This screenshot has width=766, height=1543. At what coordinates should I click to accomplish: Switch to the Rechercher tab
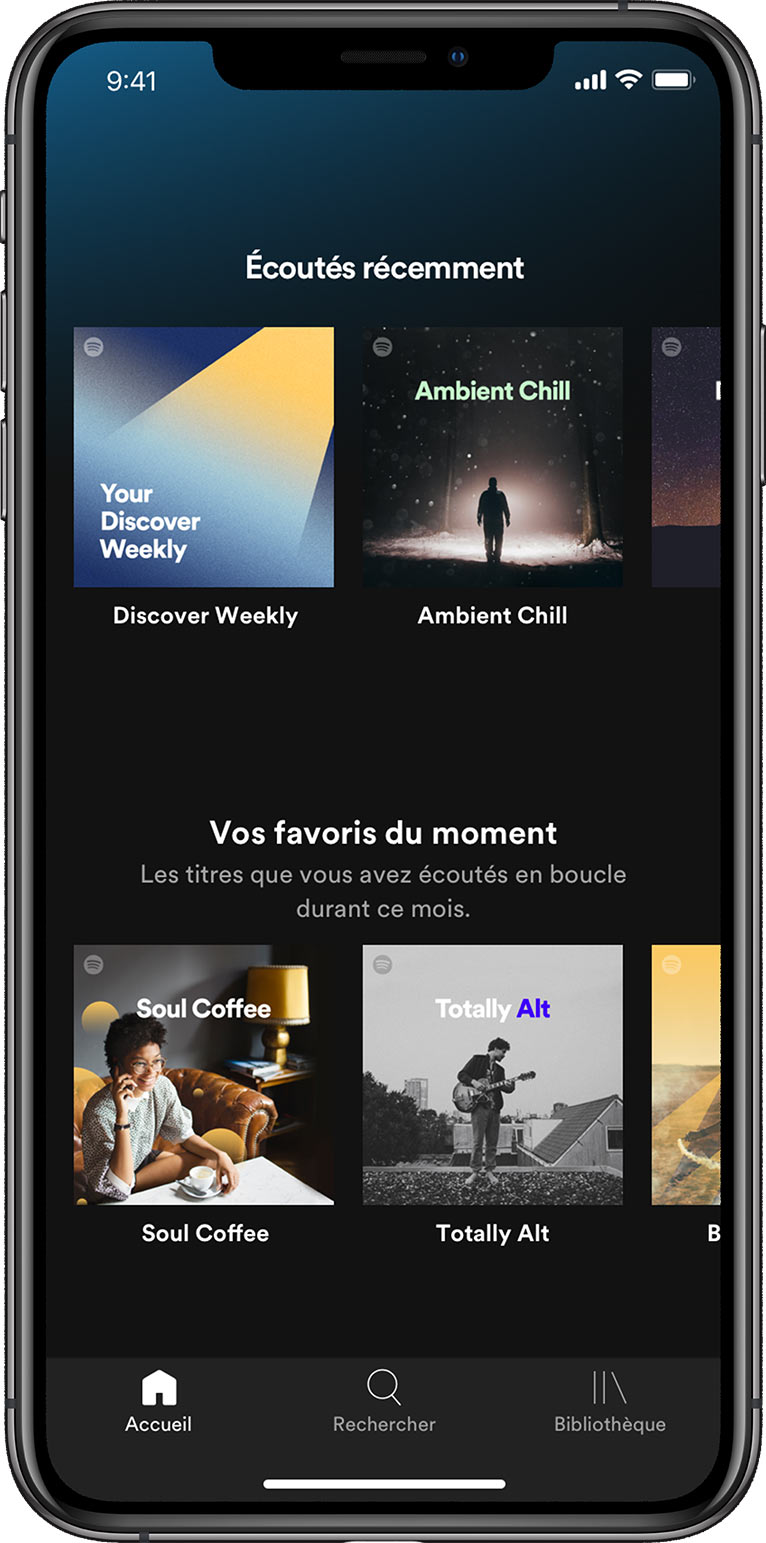tap(384, 1401)
